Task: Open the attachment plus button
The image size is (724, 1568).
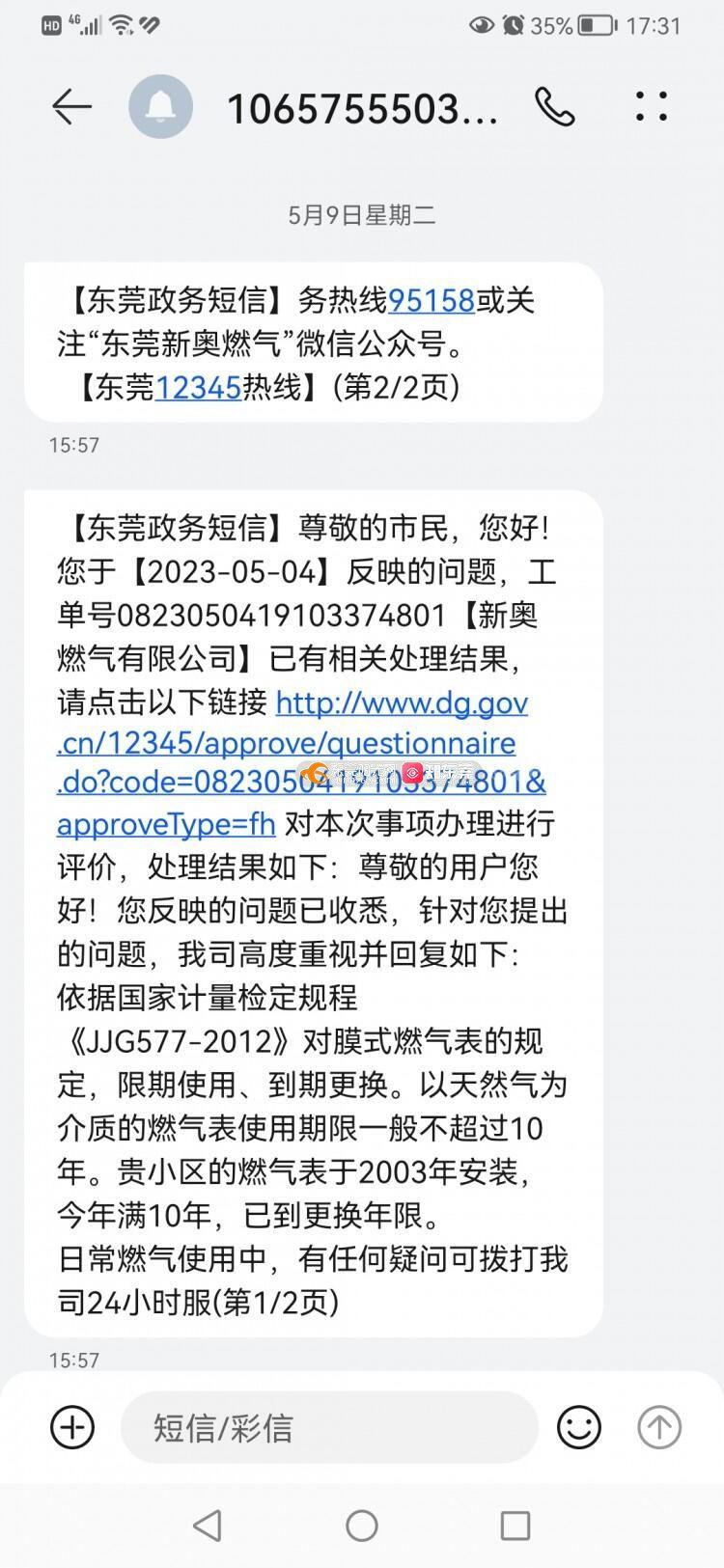Action: 72,1426
